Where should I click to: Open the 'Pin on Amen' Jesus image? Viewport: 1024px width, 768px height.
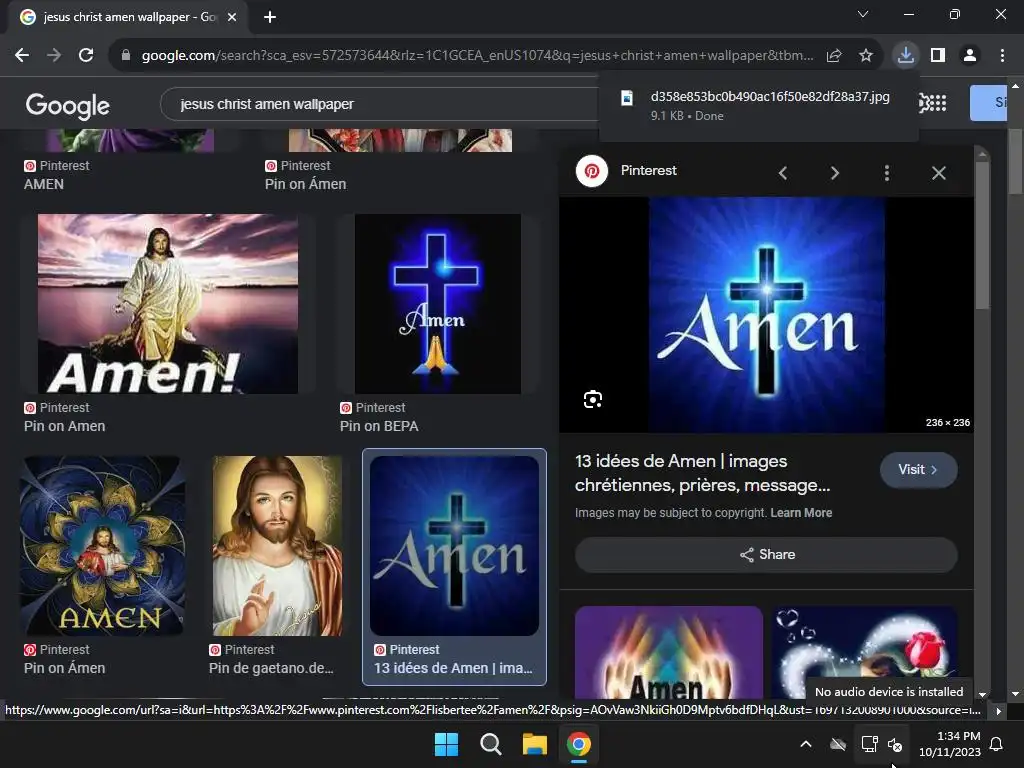167,304
